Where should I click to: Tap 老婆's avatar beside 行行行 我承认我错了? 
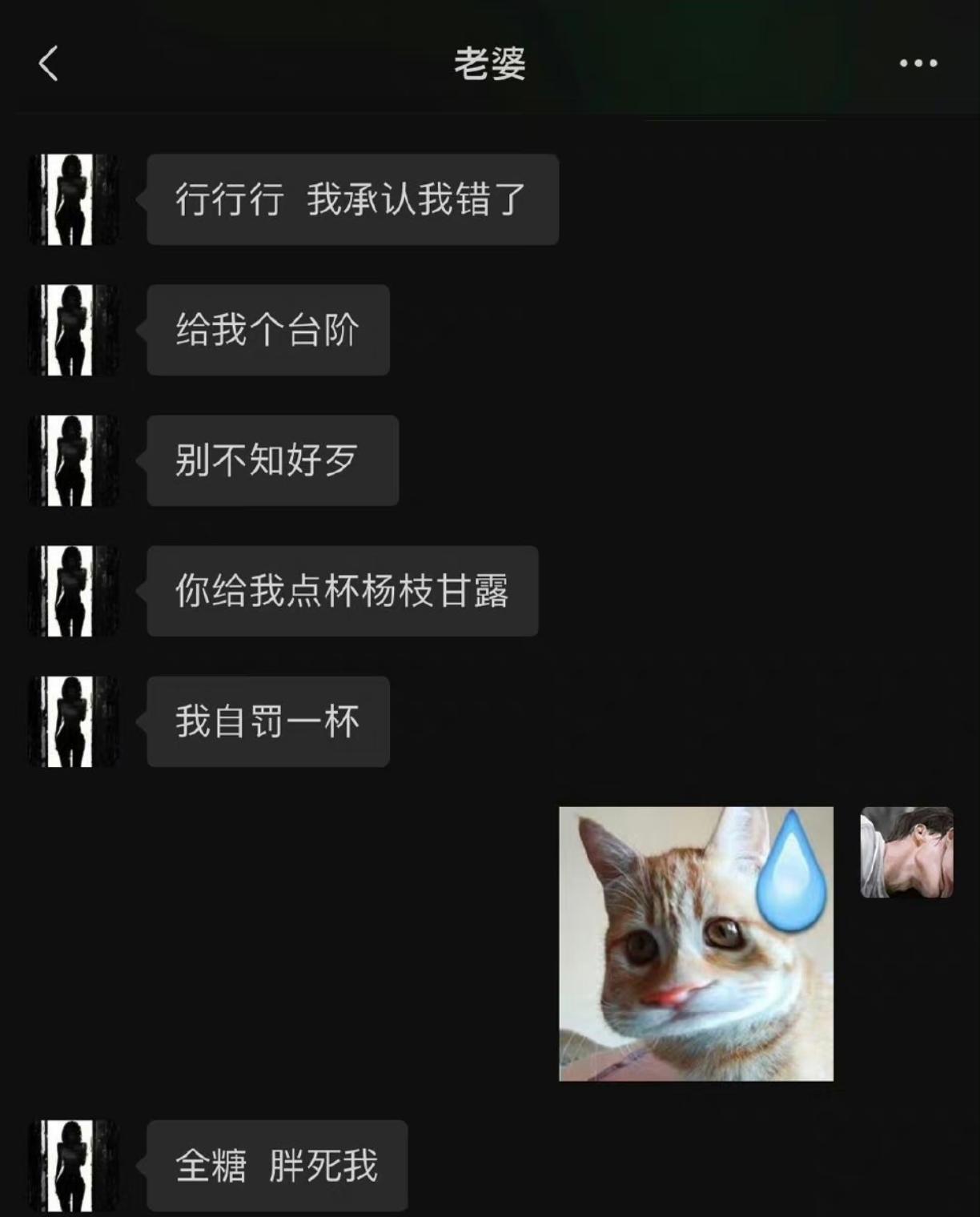tap(73, 199)
